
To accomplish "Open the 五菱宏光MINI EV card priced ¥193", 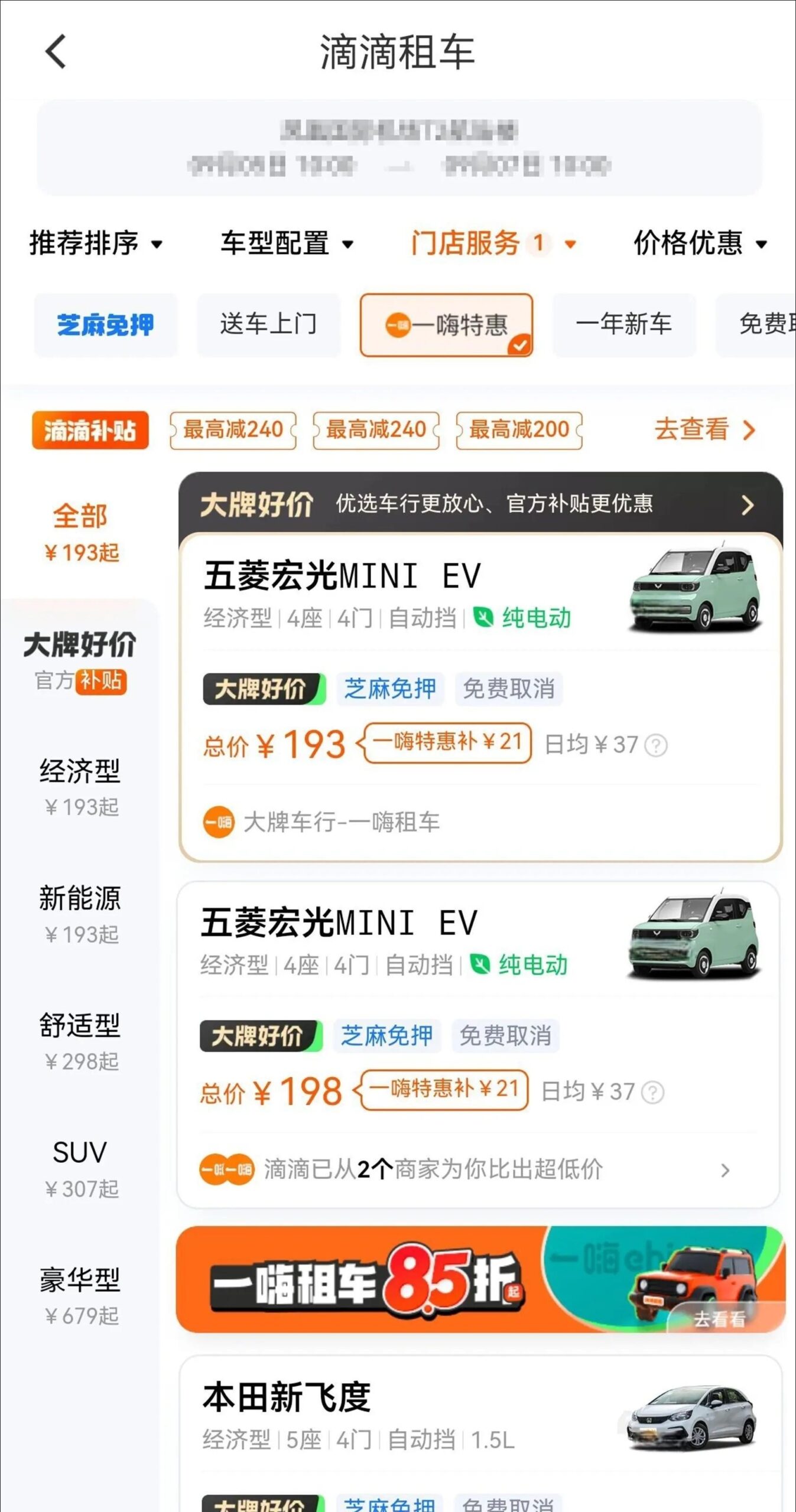I will (481, 697).
